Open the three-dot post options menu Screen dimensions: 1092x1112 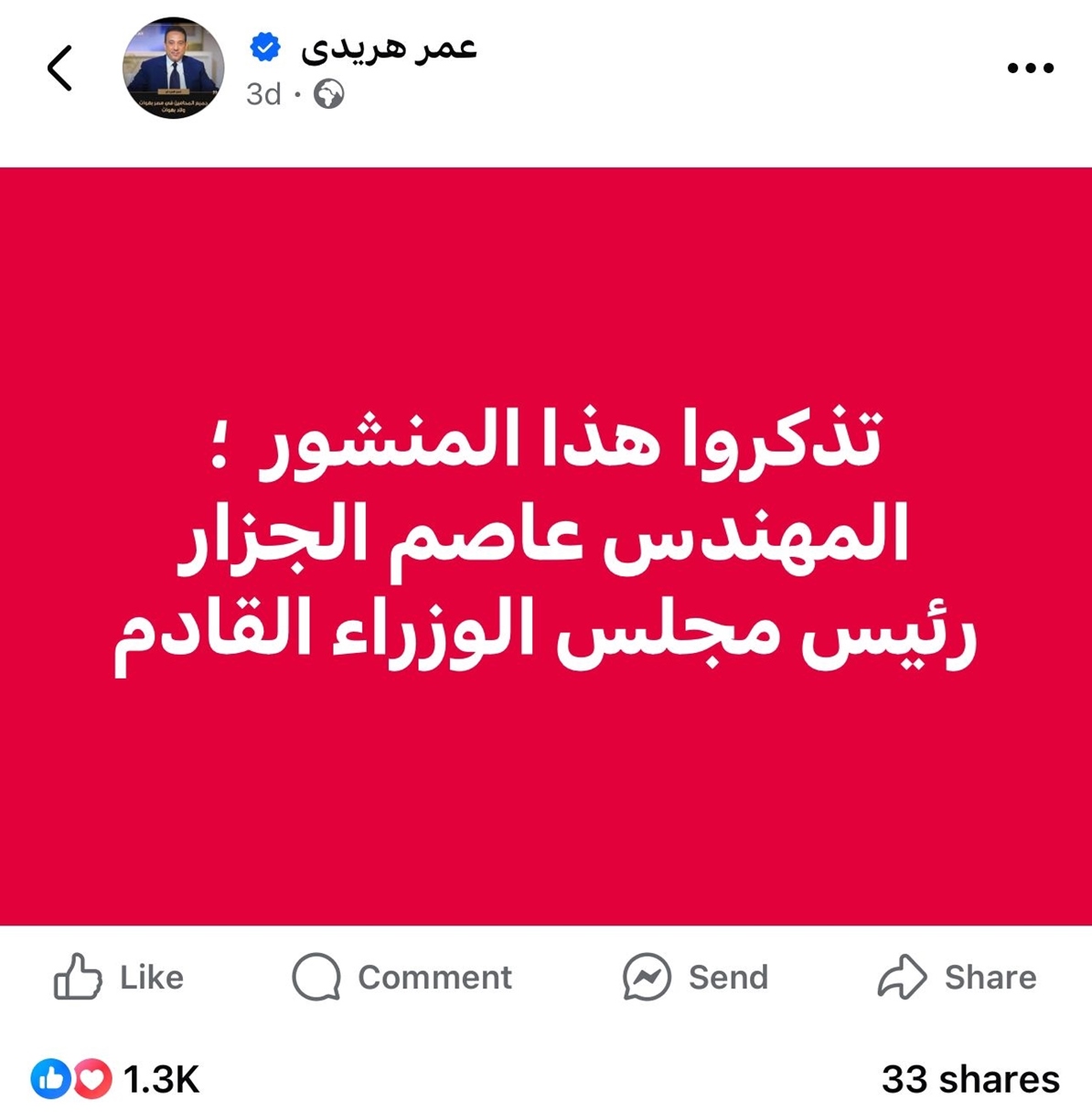click(x=1030, y=69)
